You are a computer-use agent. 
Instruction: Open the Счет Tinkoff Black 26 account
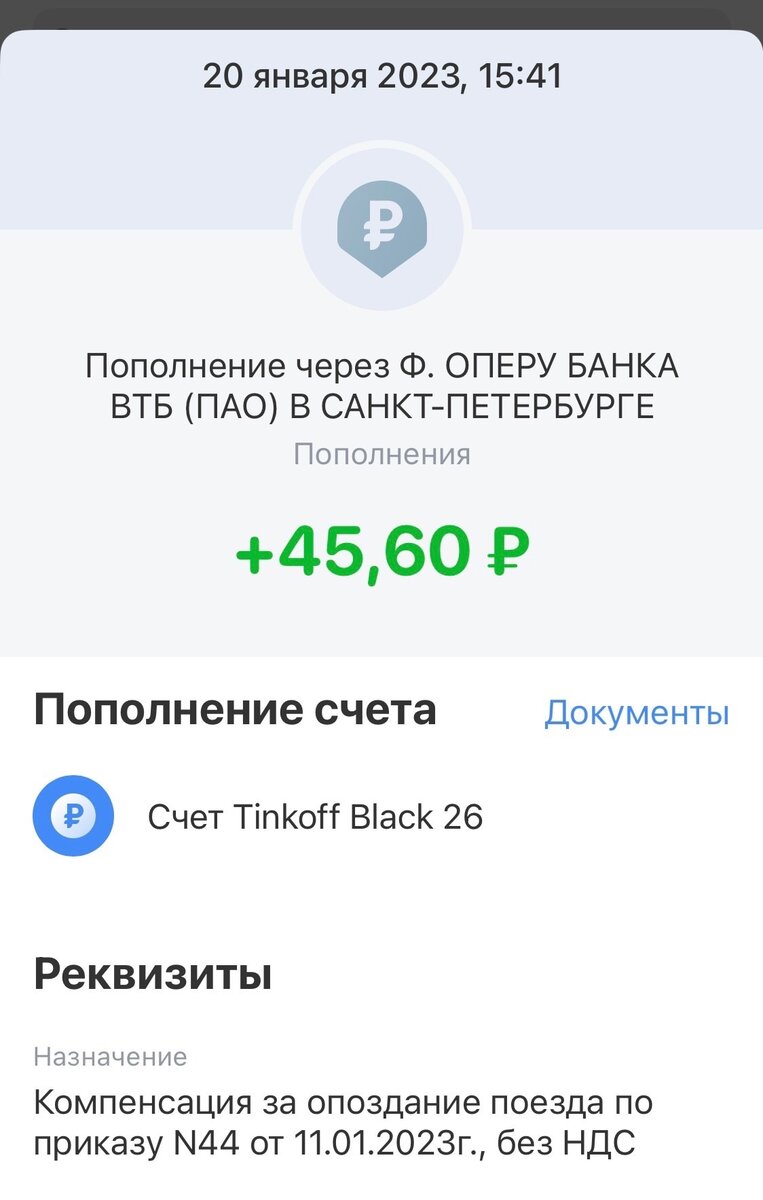click(314, 817)
